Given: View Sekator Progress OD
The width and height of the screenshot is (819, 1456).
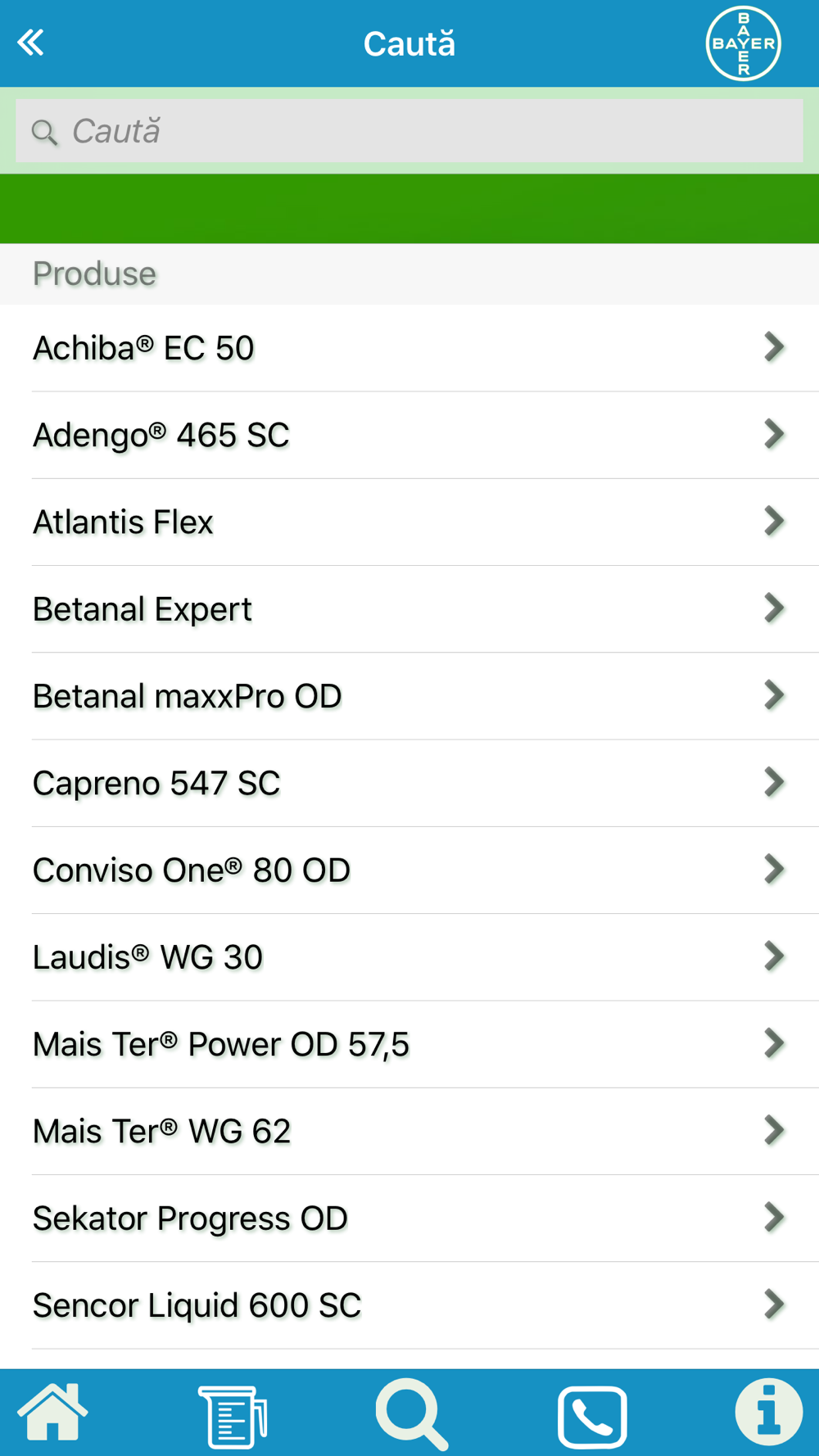Looking at the screenshot, I should [409, 1219].
